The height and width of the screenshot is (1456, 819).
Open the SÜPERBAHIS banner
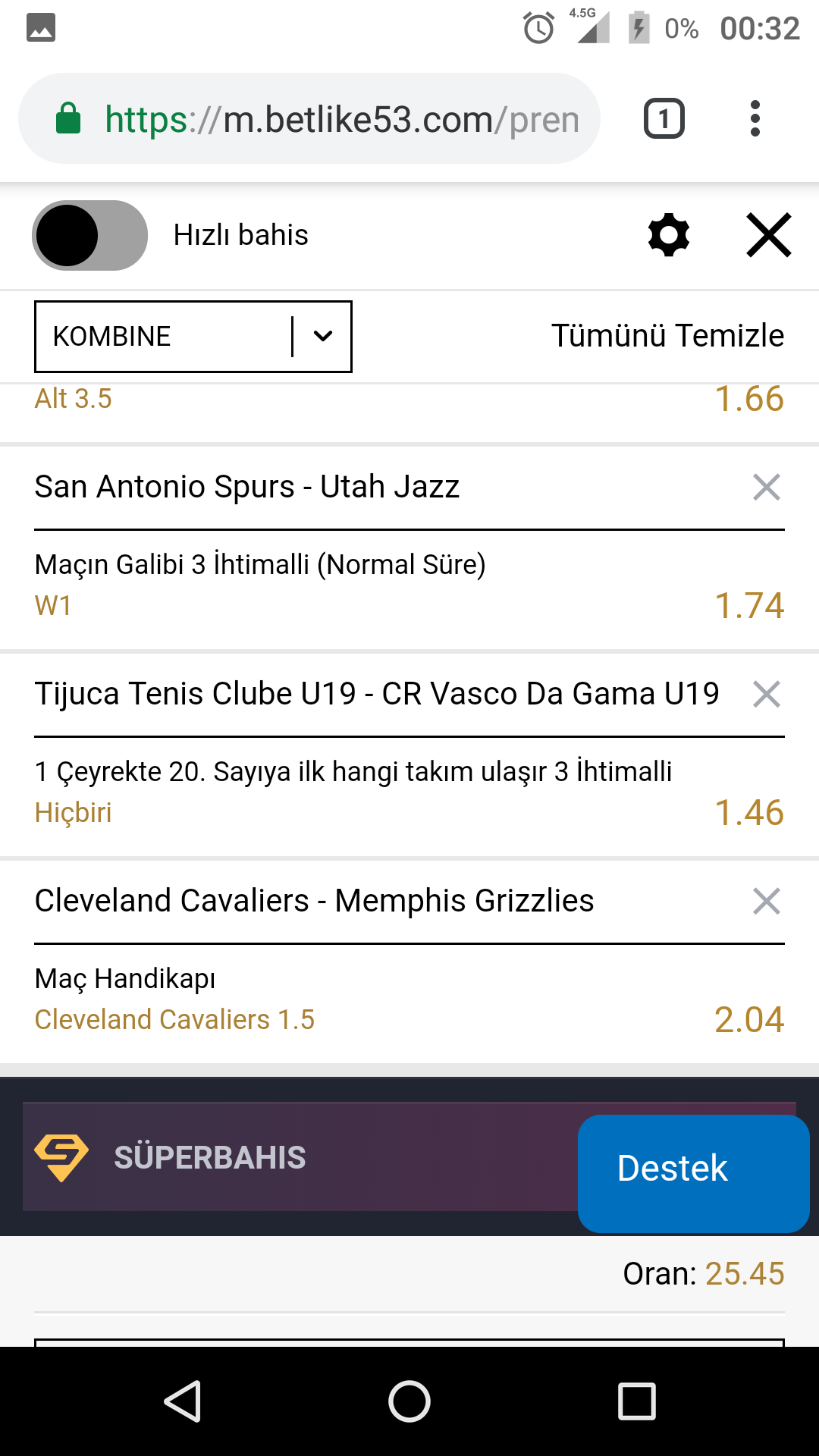[300, 1156]
